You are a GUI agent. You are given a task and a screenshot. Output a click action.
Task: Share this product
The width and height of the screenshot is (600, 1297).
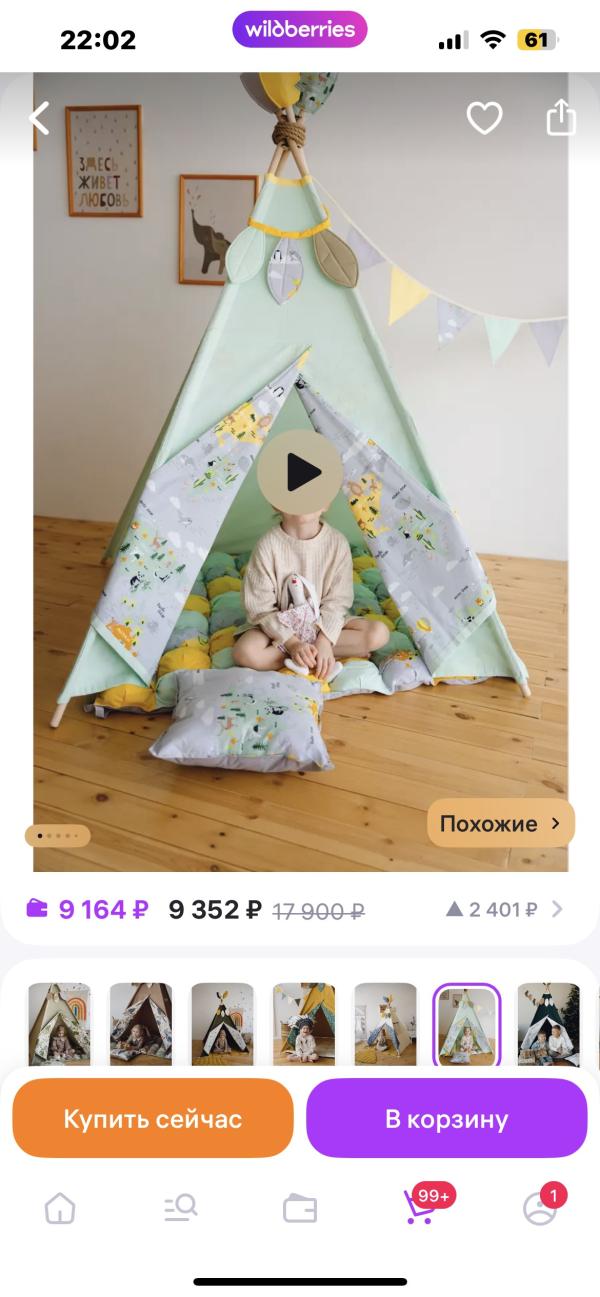[x=561, y=118]
